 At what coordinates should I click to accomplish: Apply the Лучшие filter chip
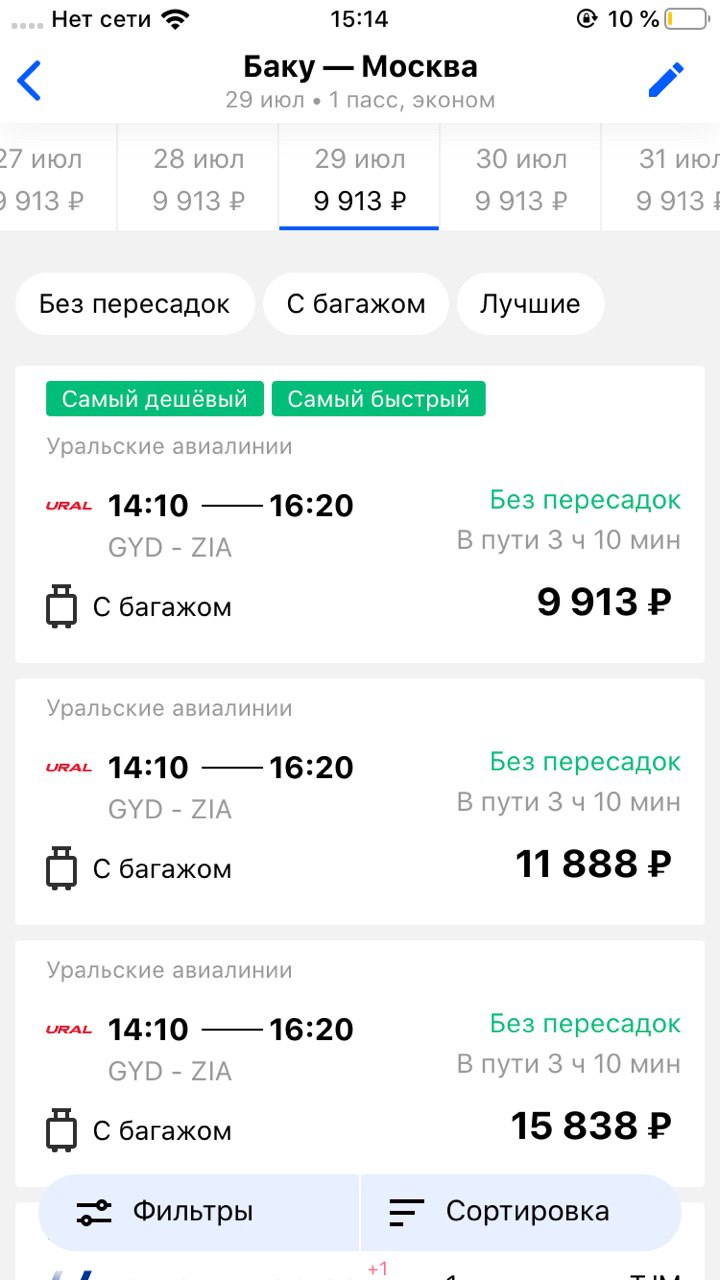click(x=530, y=304)
